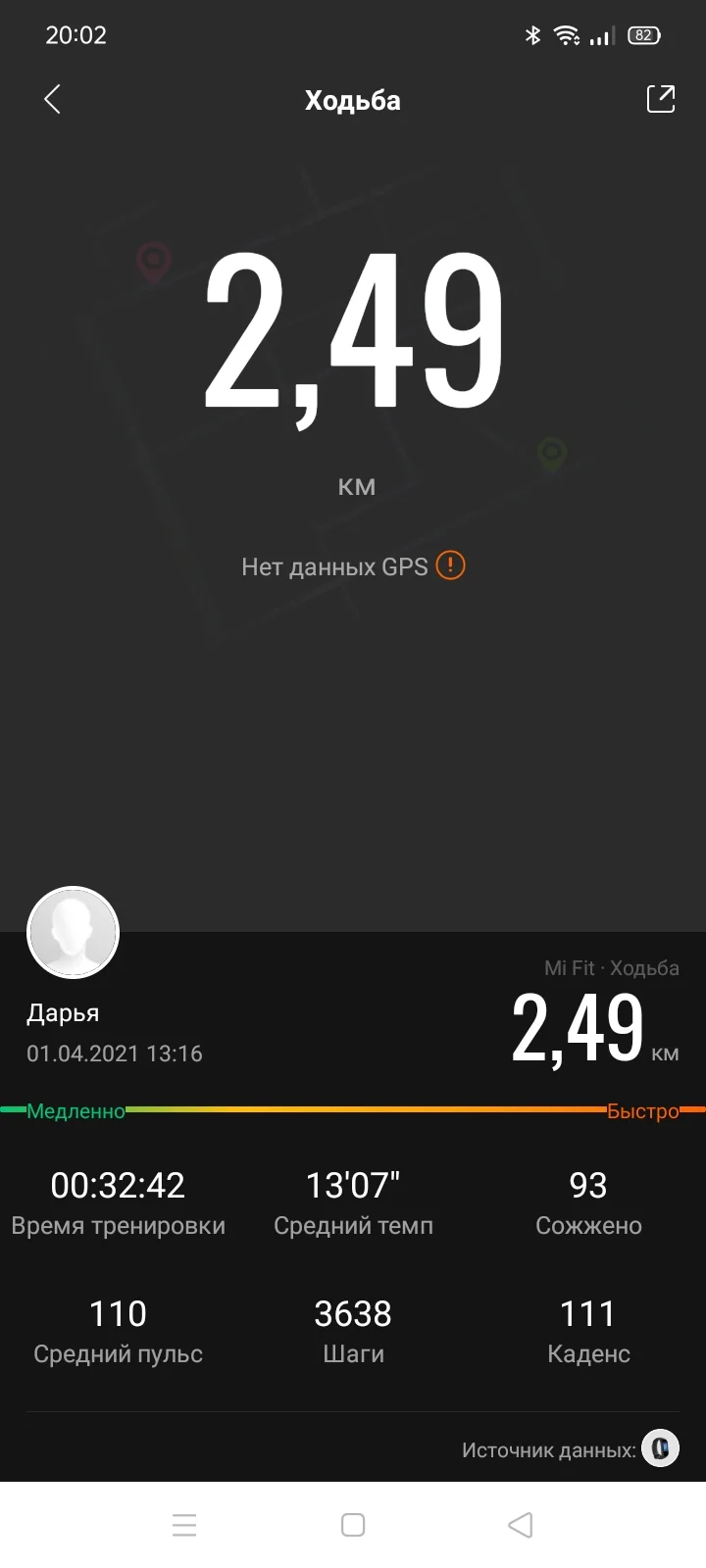Viewport: 706px width, 1568px height.
Task: Tap the cellular signal strength icon
Action: [x=600, y=35]
